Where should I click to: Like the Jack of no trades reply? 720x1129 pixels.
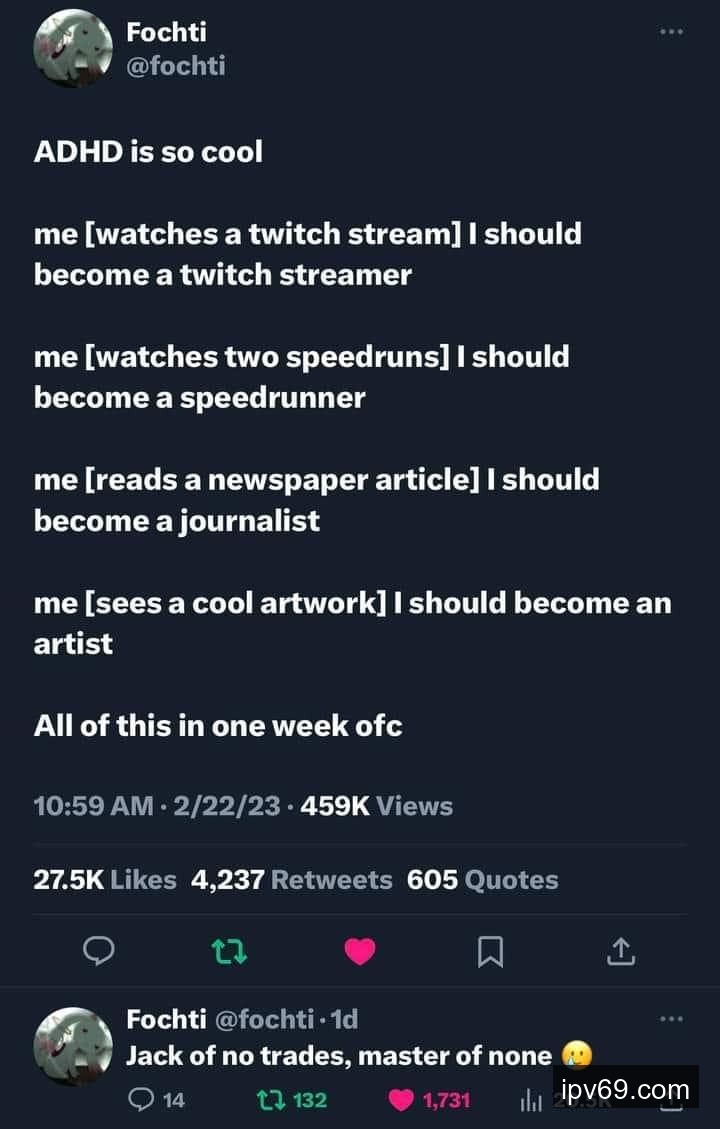[401, 1100]
